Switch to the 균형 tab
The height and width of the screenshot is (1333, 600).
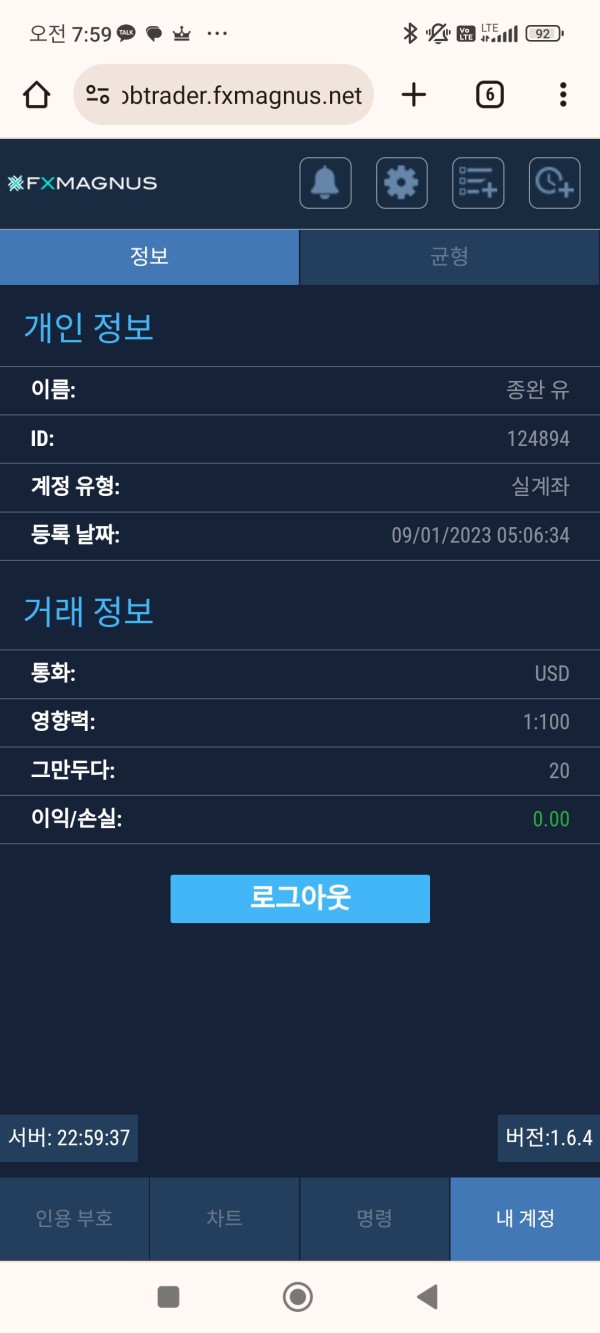[x=450, y=257]
